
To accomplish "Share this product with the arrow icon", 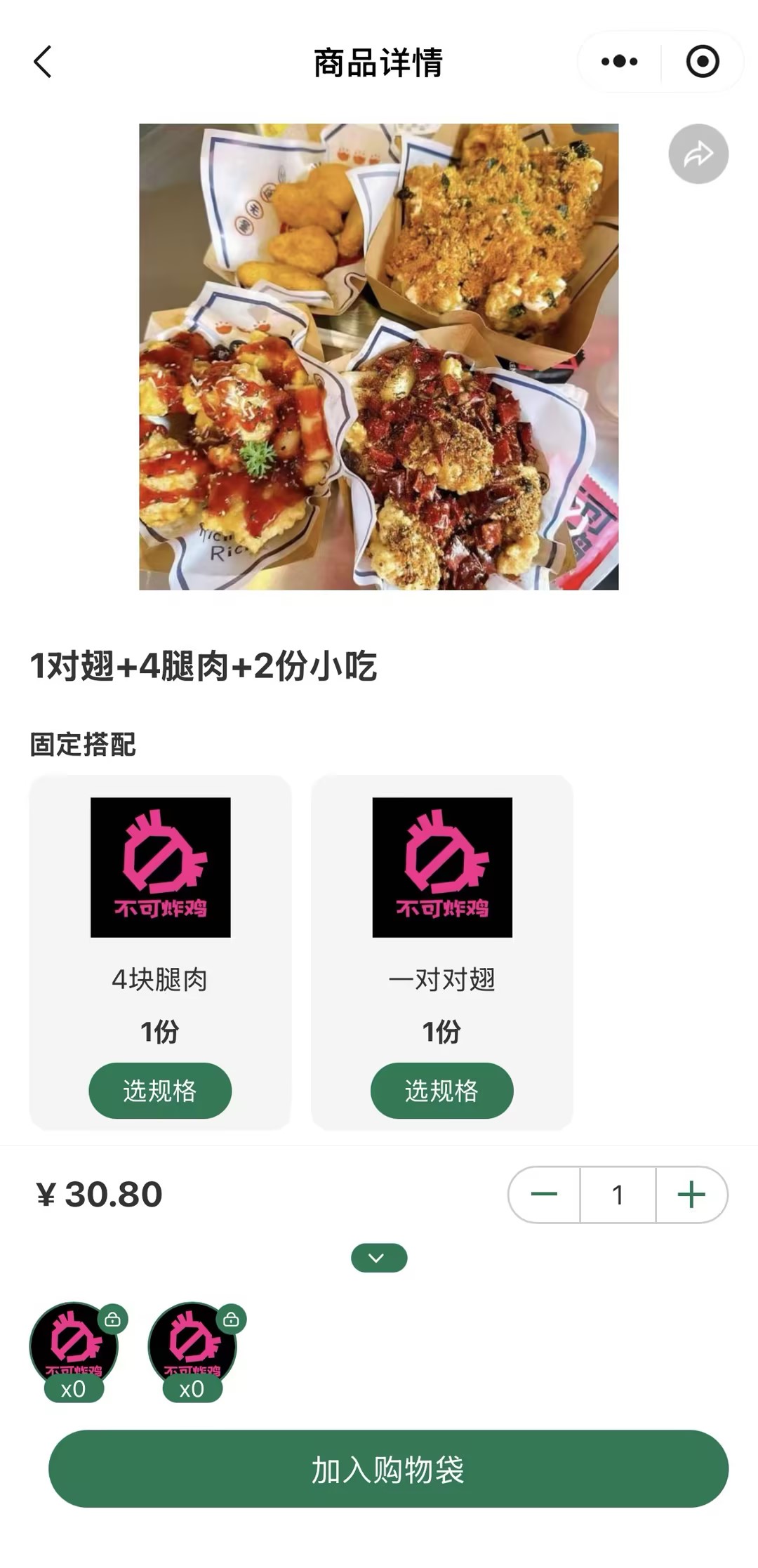I will click(698, 154).
